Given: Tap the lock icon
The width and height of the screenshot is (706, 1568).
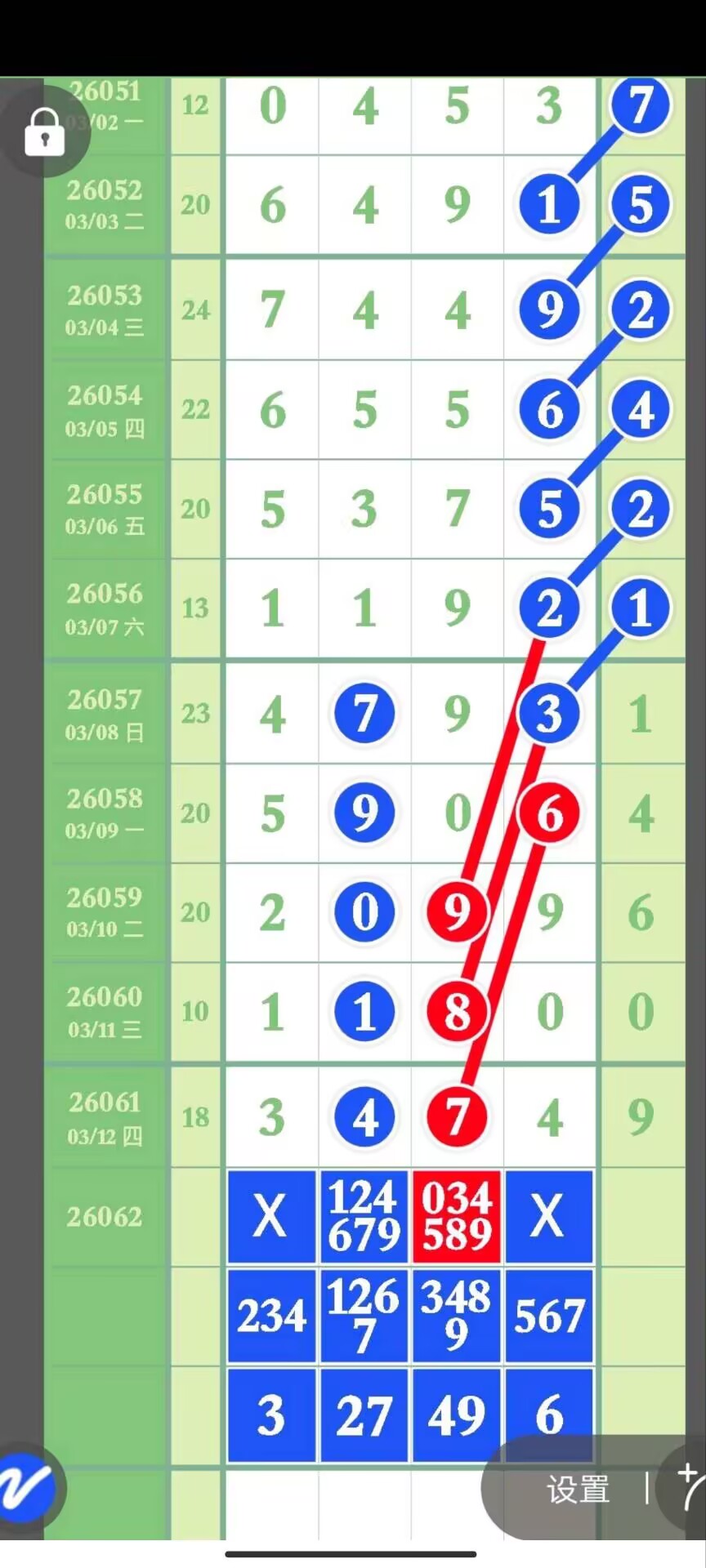Looking at the screenshot, I should click(x=44, y=131).
